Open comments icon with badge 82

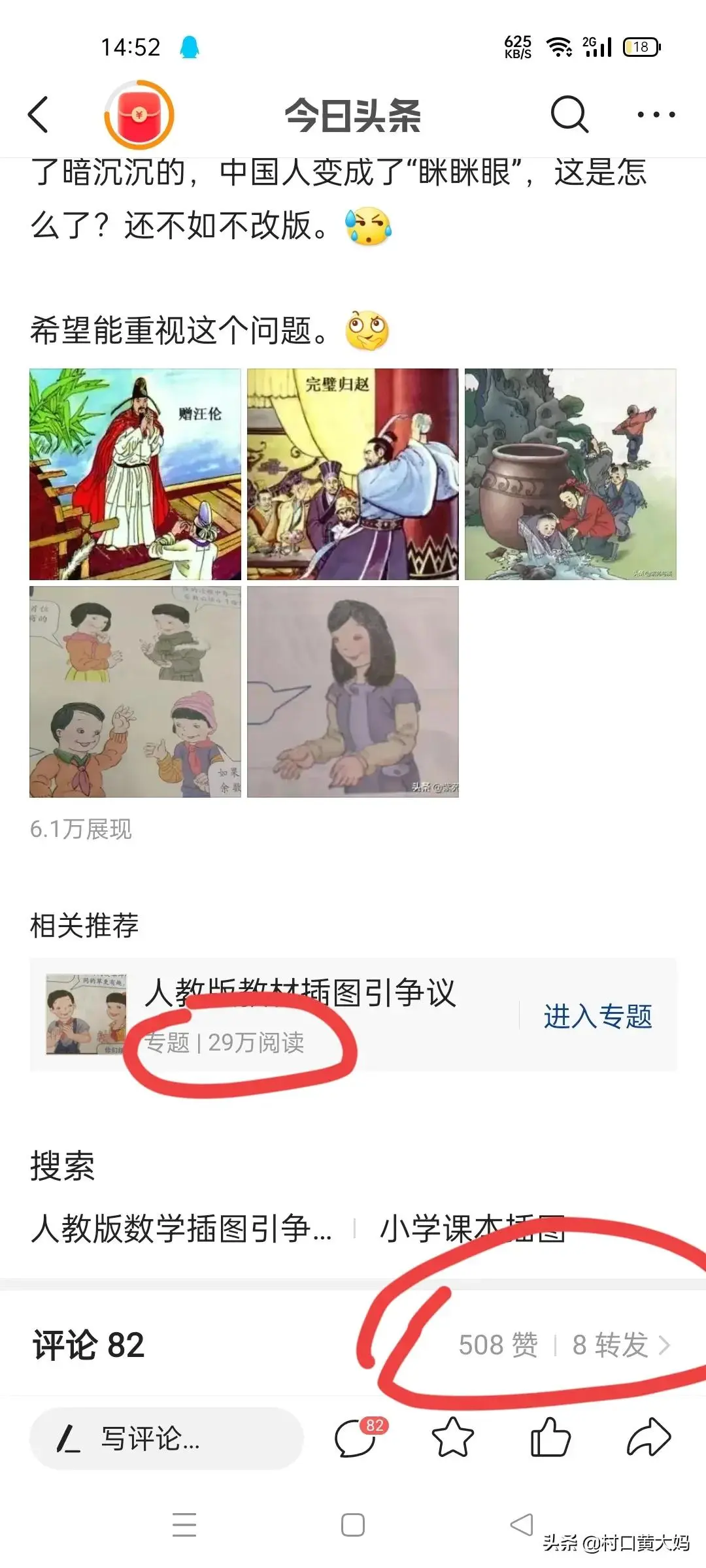(x=356, y=1438)
